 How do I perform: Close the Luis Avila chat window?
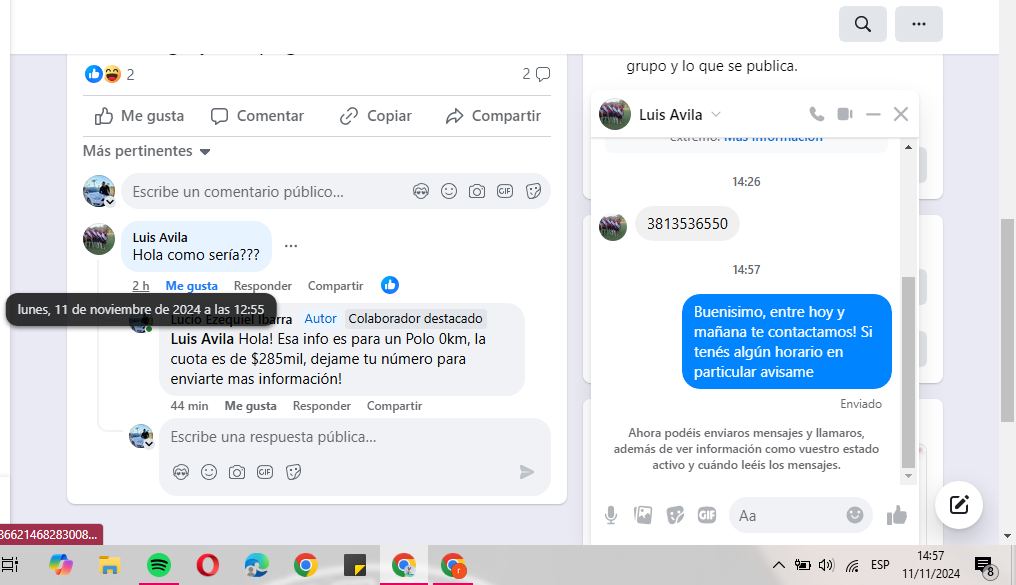pyautogui.click(x=901, y=114)
